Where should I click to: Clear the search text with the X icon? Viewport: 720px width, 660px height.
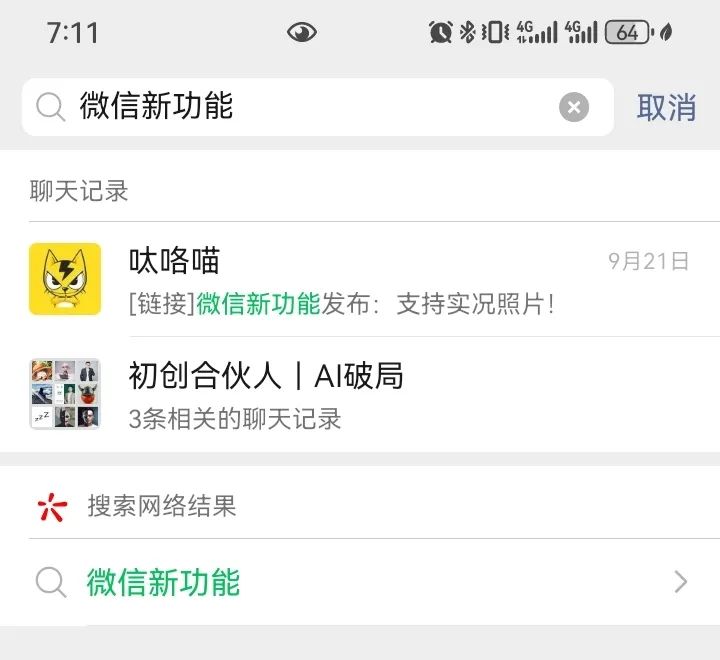(574, 107)
